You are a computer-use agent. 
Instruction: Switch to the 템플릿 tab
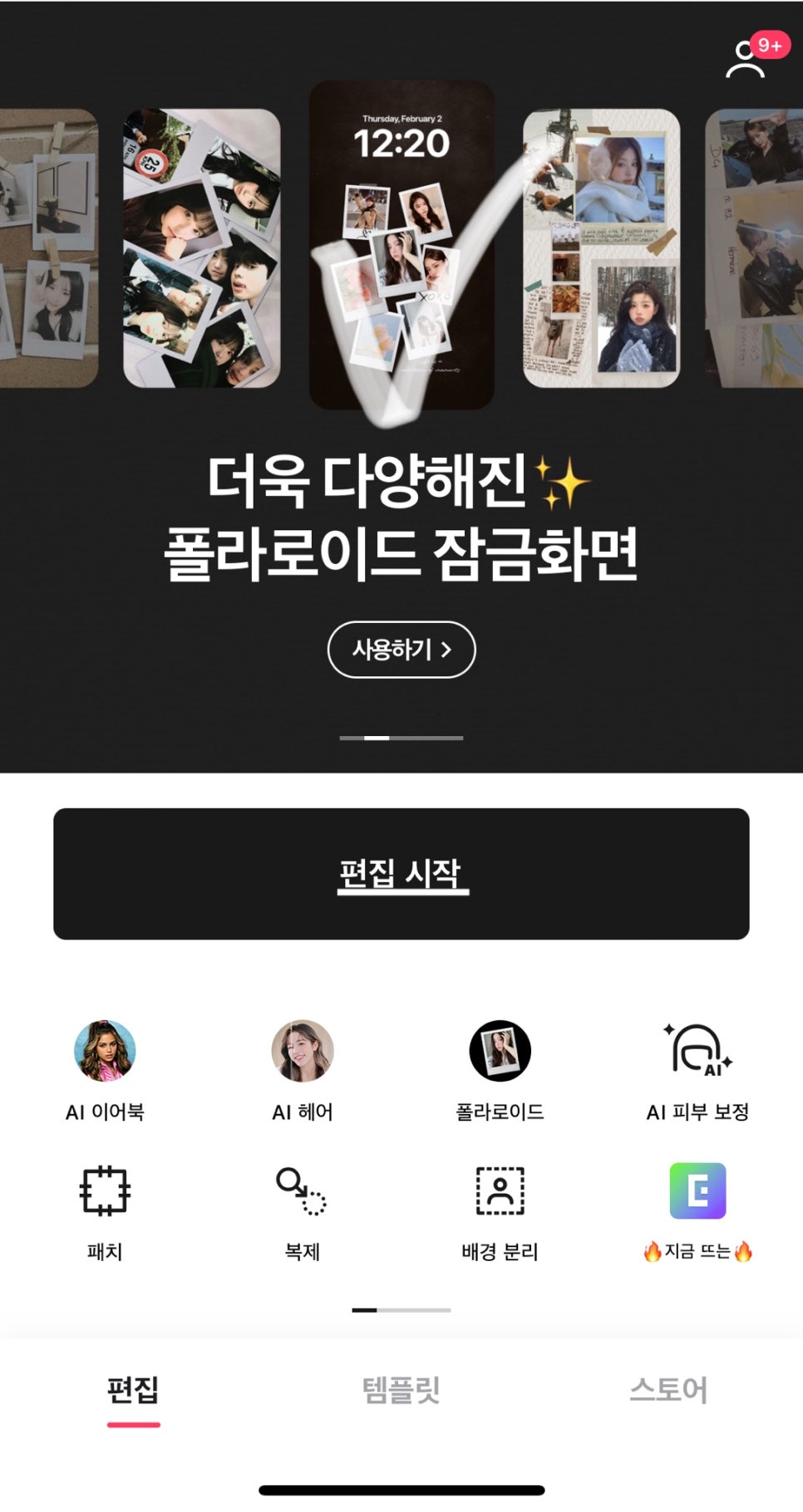(x=401, y=1389)
